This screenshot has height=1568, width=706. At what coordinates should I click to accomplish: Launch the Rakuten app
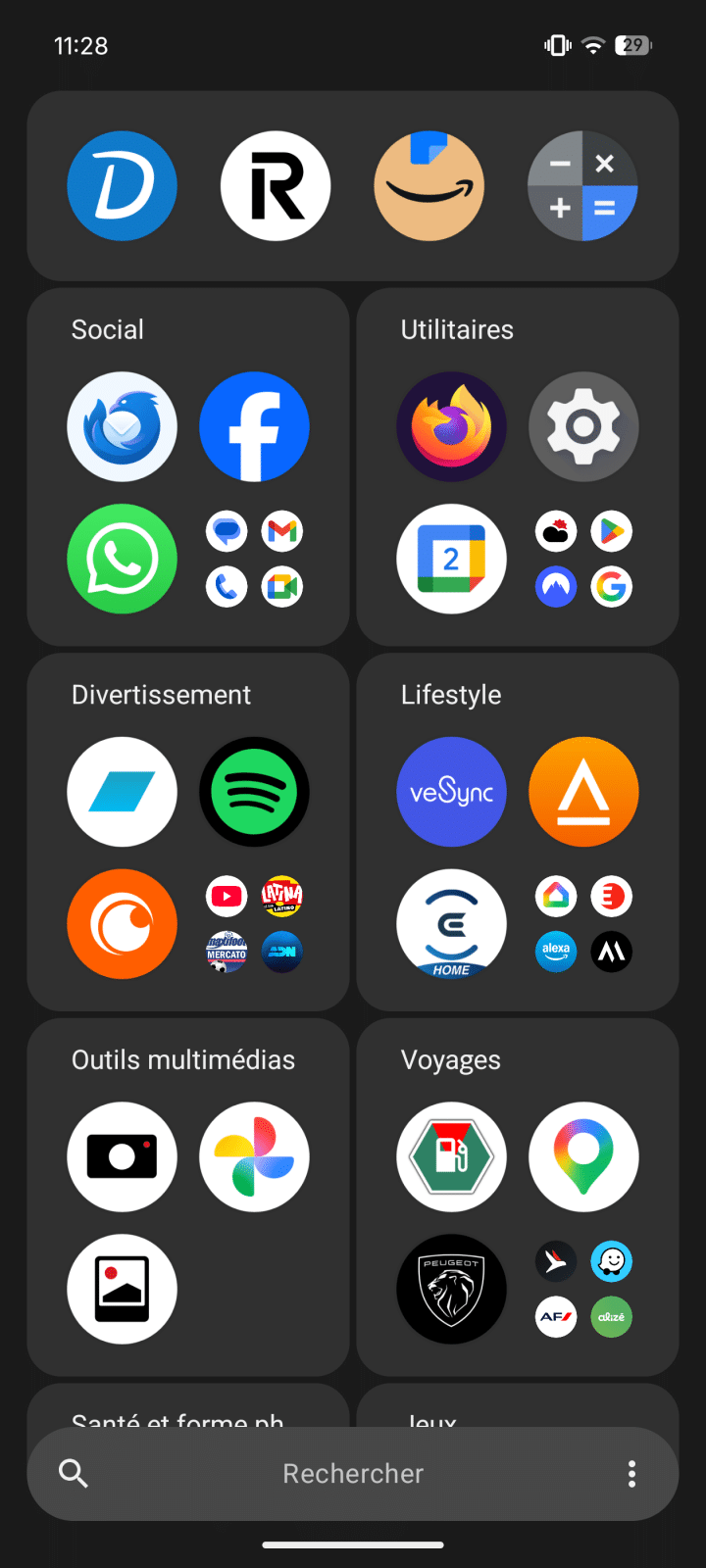tap(276, 185)
